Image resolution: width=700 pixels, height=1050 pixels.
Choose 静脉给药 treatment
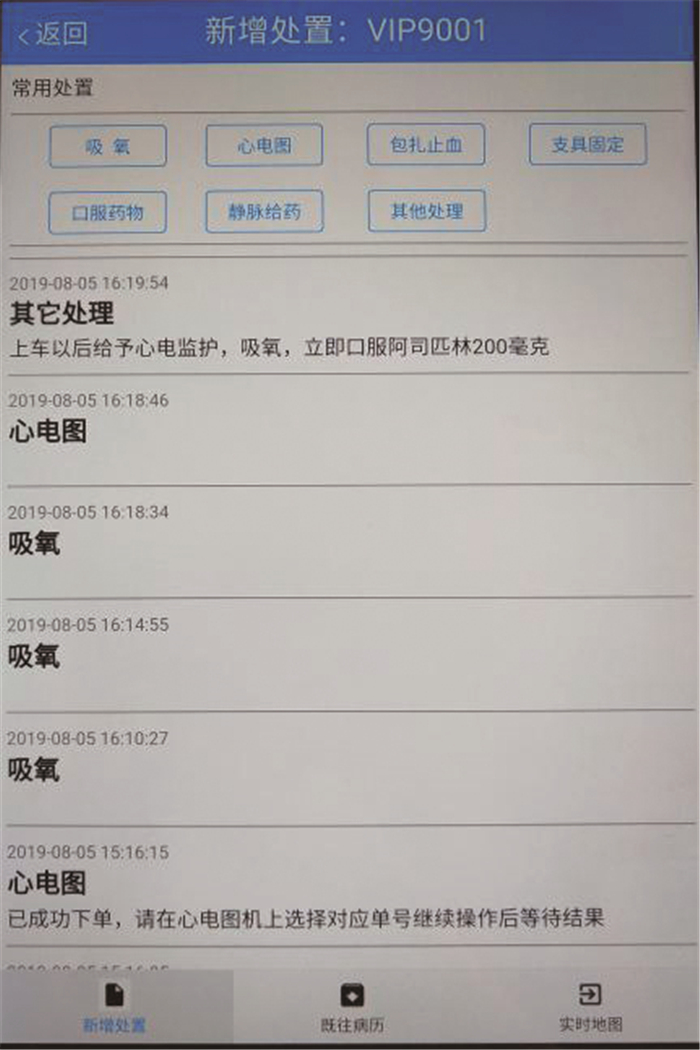point(264,211)
